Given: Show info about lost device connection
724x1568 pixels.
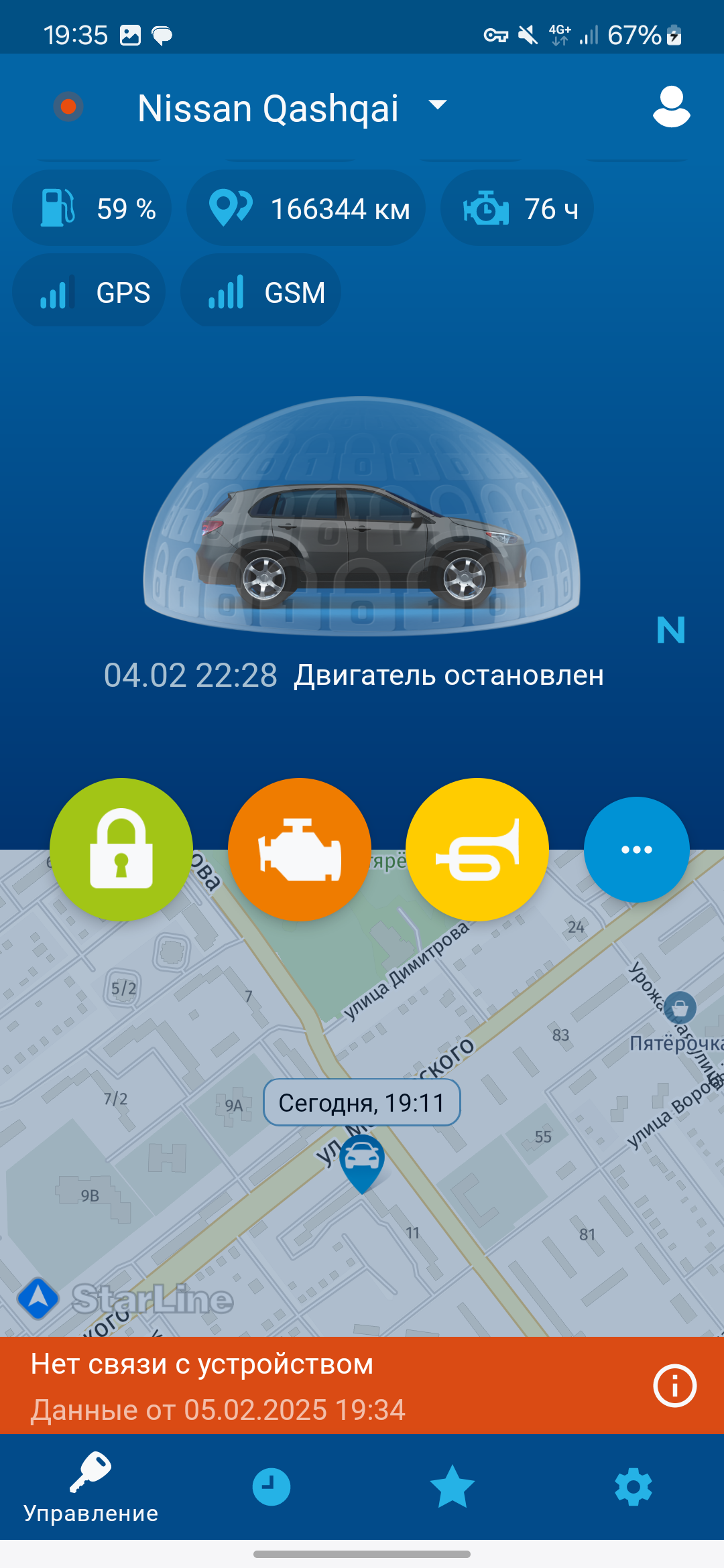Looking at the screenshot, I should pyautogui.click(x=674, y=1386).
